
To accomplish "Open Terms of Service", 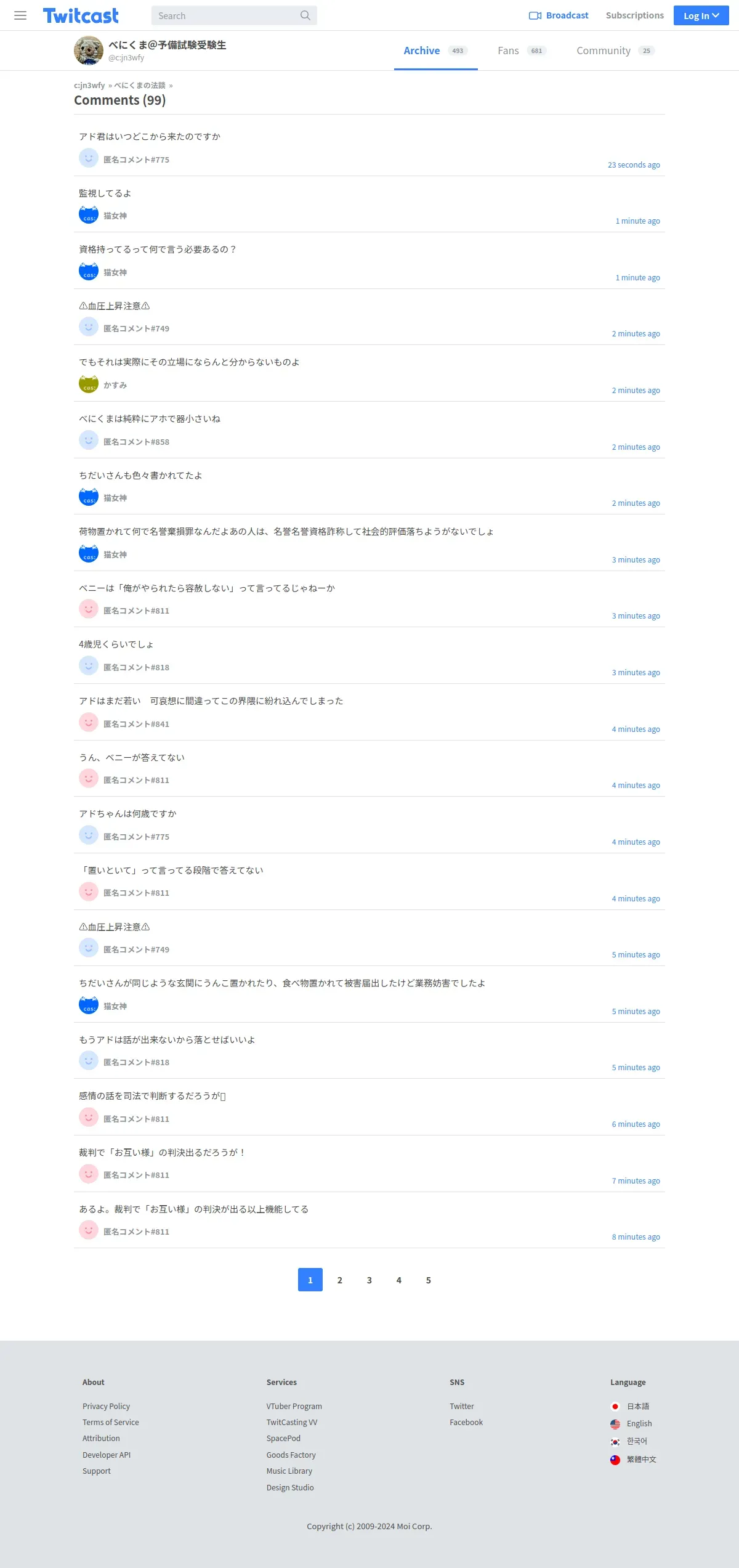I will click(x=111, y=1422).
